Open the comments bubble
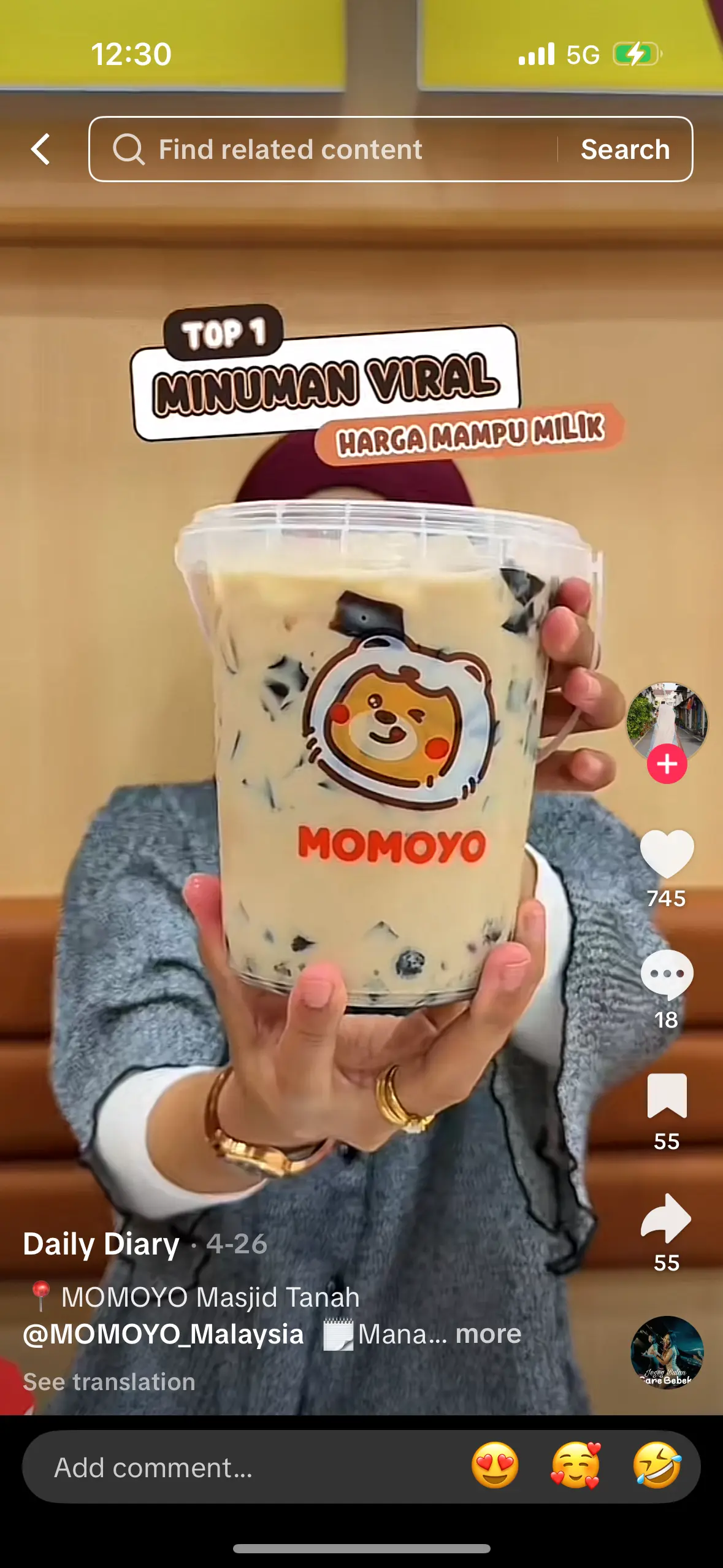Image resolution: width=723 pixels, height=1568 pixels. coord(667,974)
